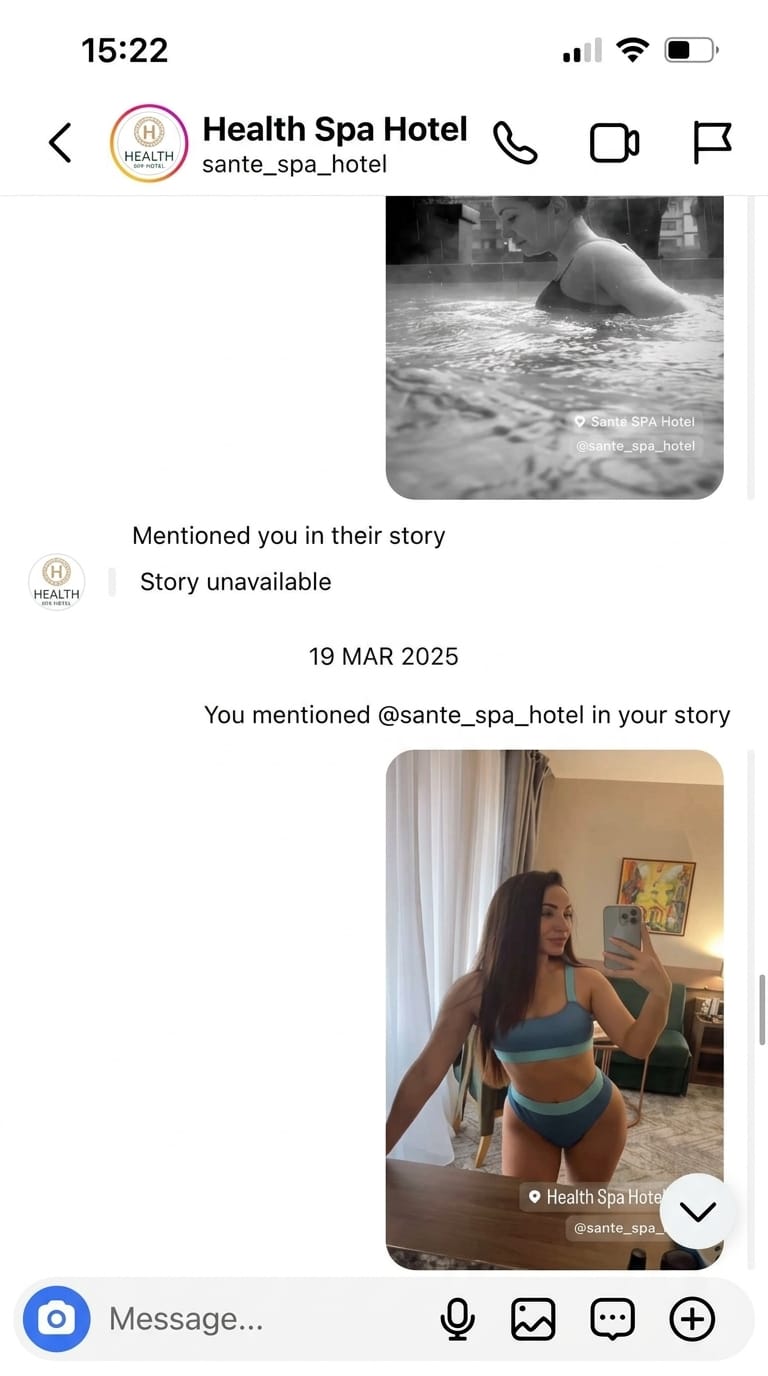The height and width of the screenshot is (1376, 768).
Task: Focus the Message text field
Action: coord(260,1319)
